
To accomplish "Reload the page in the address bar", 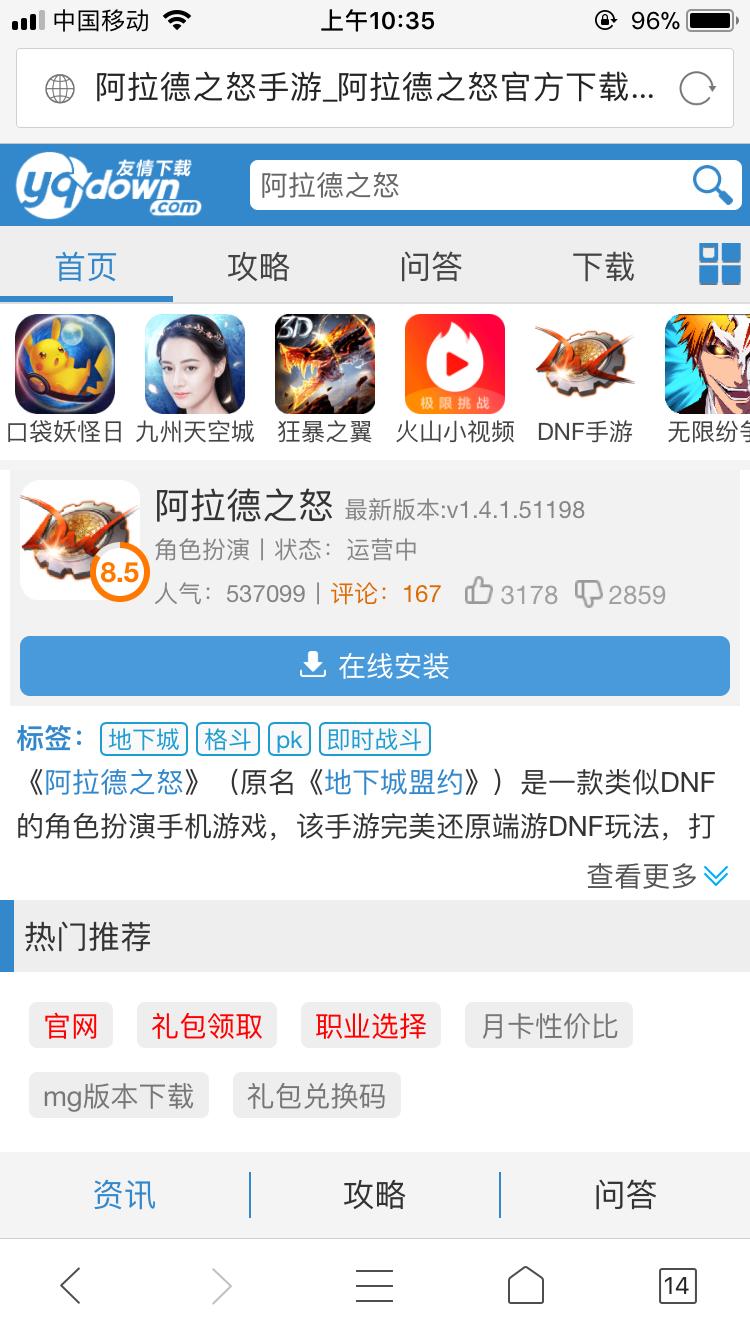I will pyautogui.click(x=696, y=90).
